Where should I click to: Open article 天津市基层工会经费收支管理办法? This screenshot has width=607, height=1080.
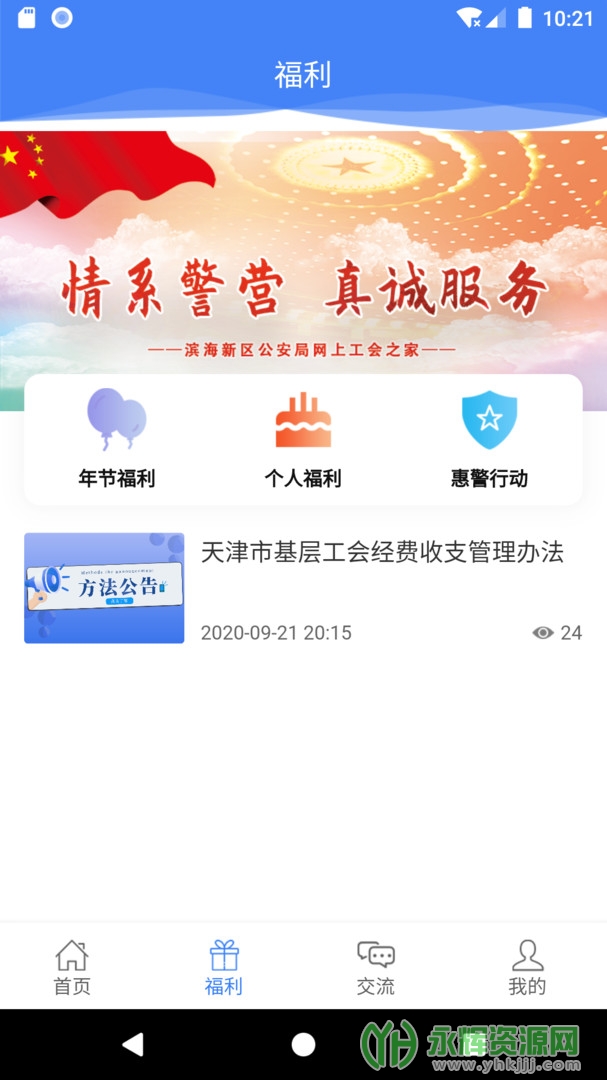pos(382,553)
